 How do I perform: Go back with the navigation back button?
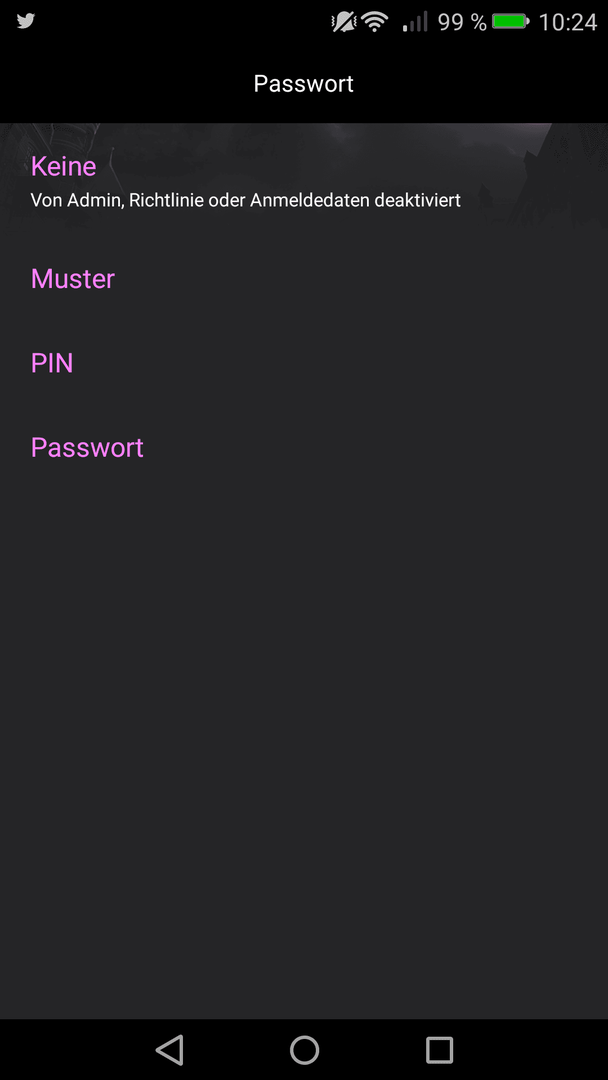coord(169,1050)
